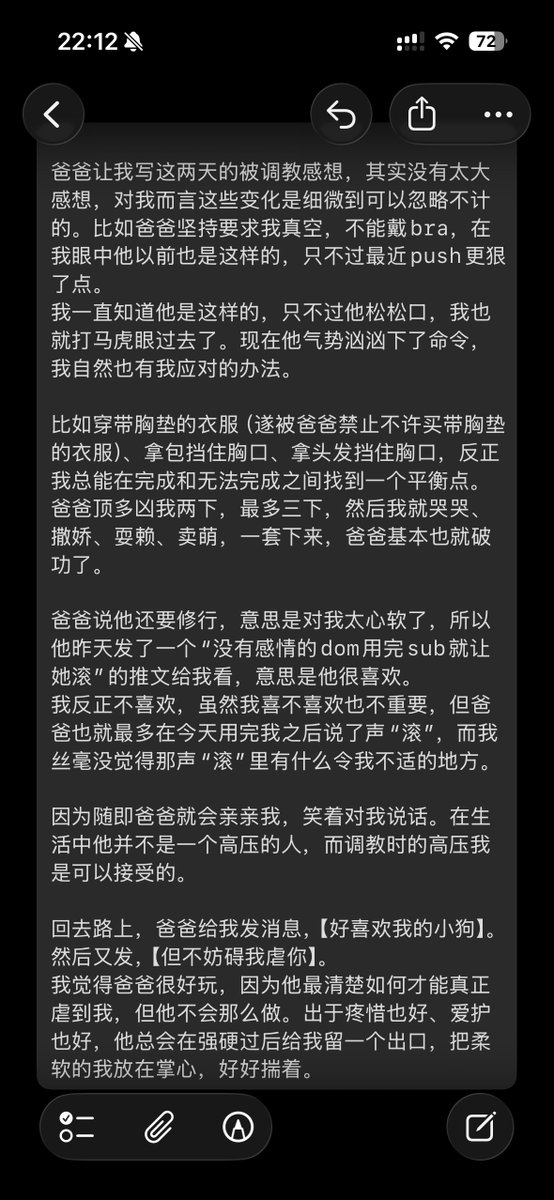Undo the last edit
The image size is (554, 1200).
click(x=342, y=115)
